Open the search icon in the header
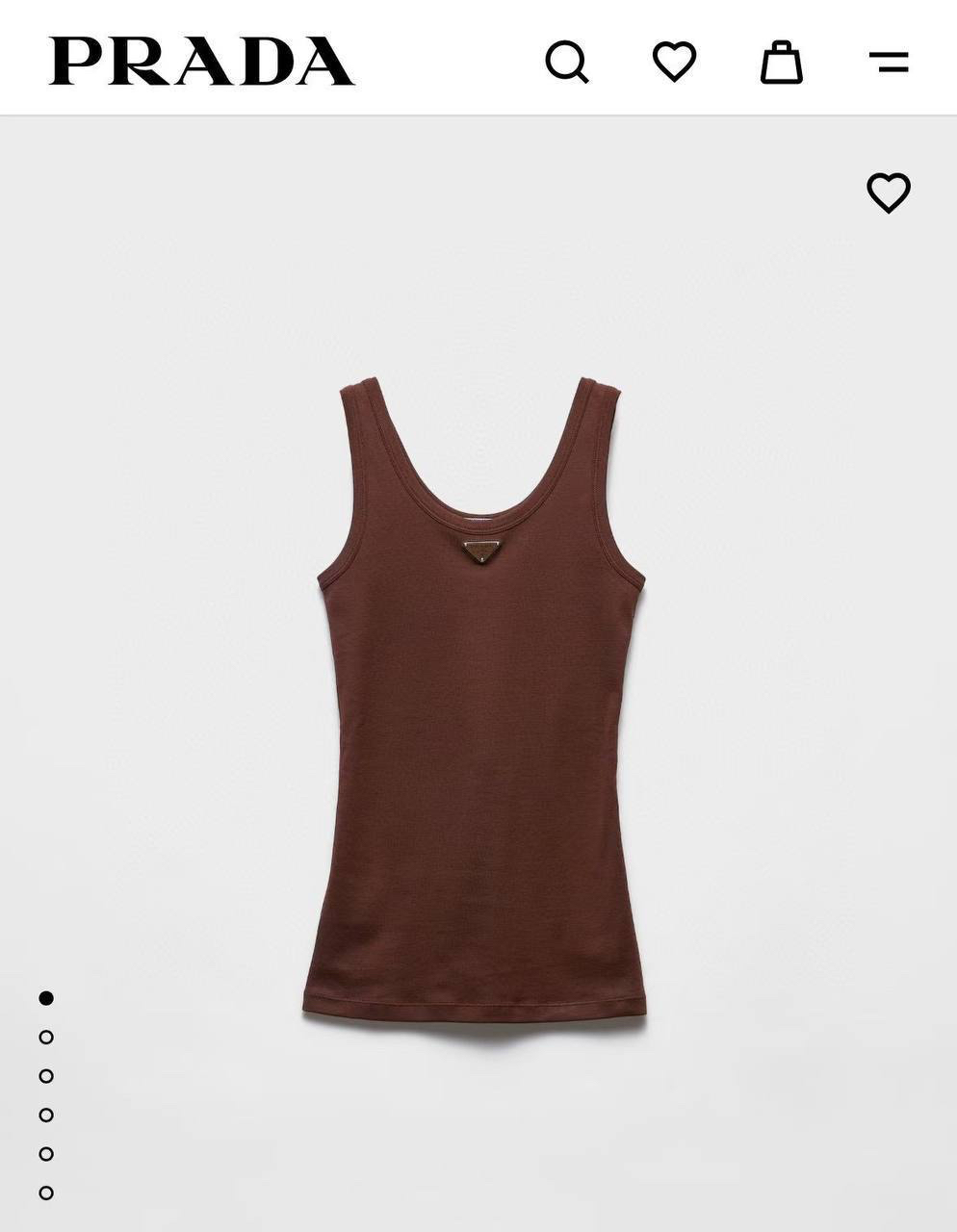The width and height of the screenshot is (957, 1232). click(x=566, y=63)
